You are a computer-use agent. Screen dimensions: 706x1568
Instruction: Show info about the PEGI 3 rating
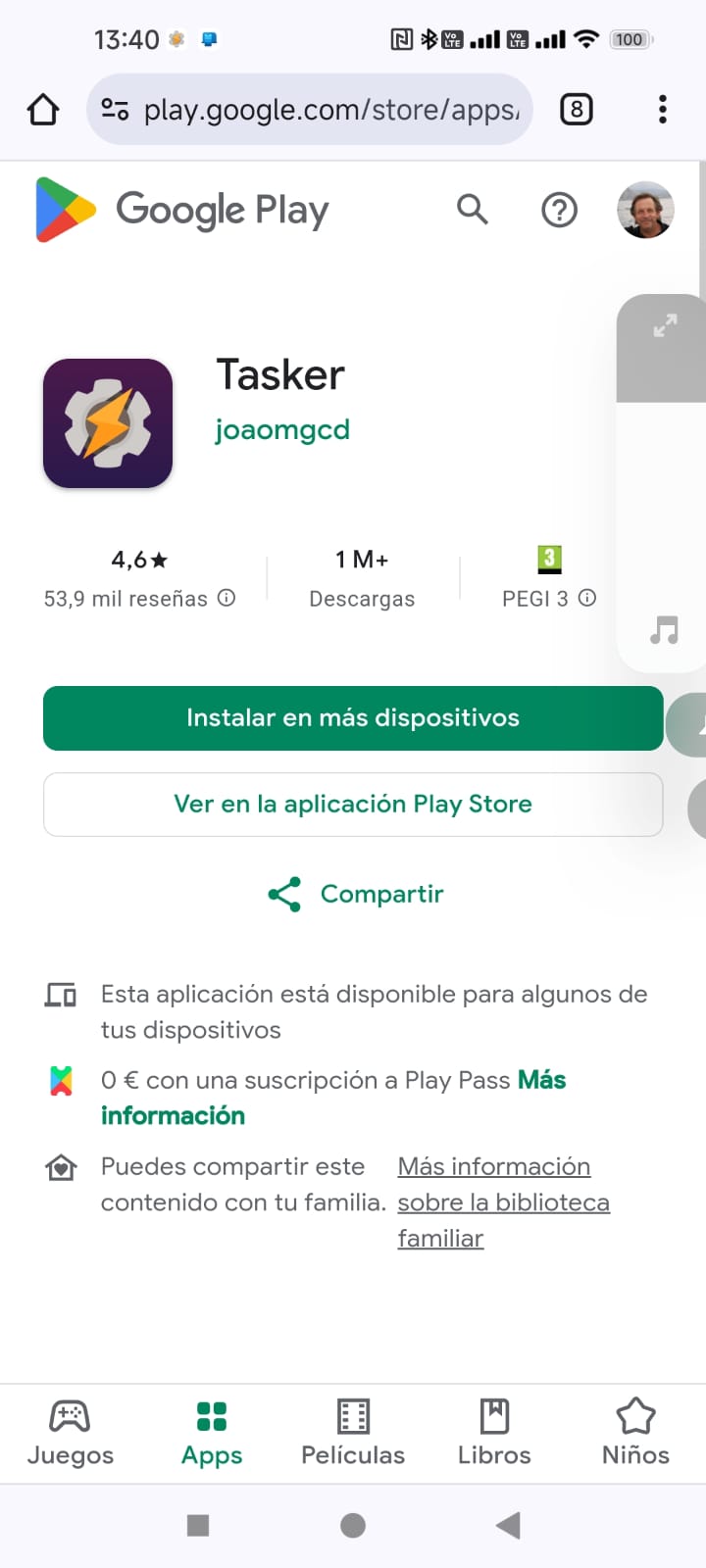(x=587, y=598)
